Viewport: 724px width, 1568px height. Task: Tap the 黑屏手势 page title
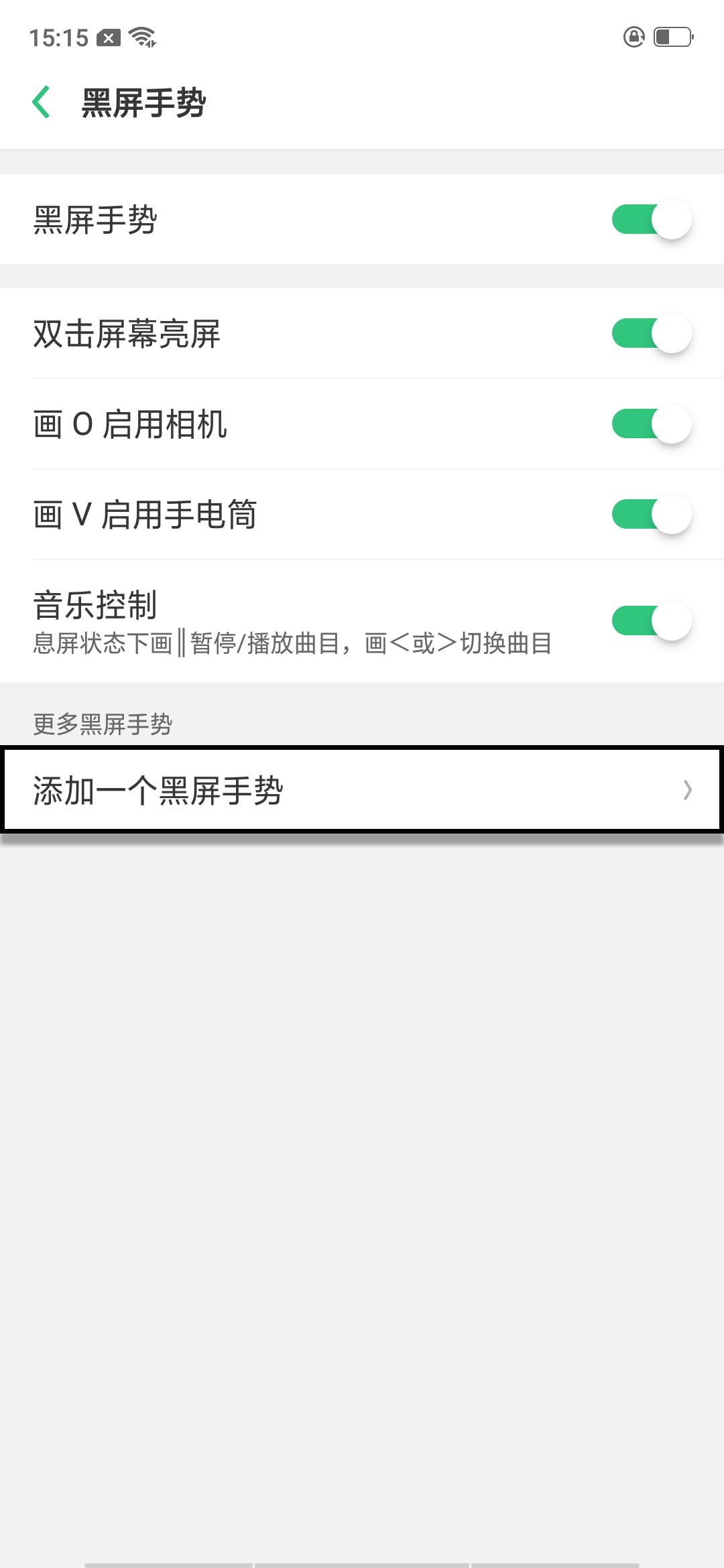click(x=142, y=102)
